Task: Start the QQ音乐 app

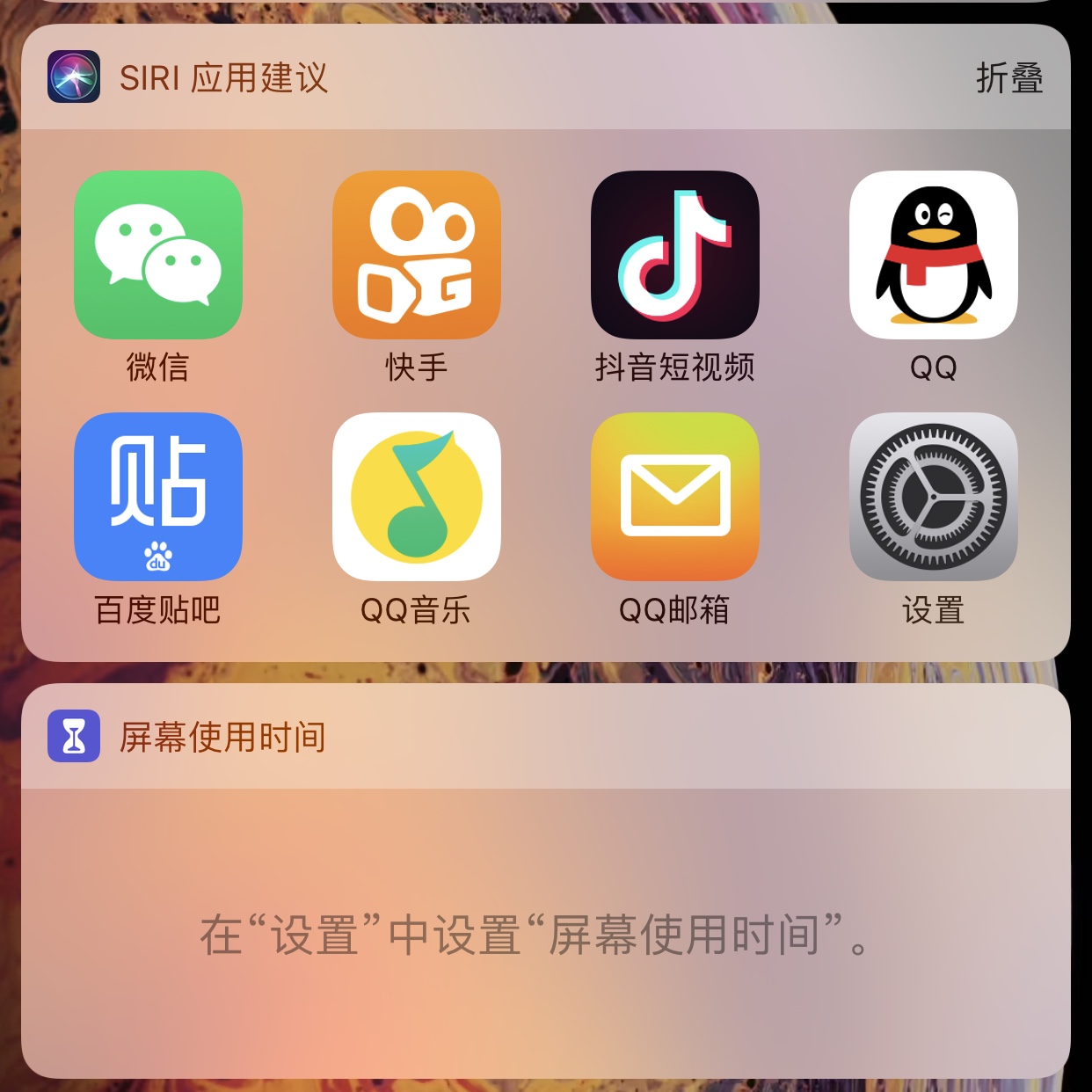Action: [417, 497]
